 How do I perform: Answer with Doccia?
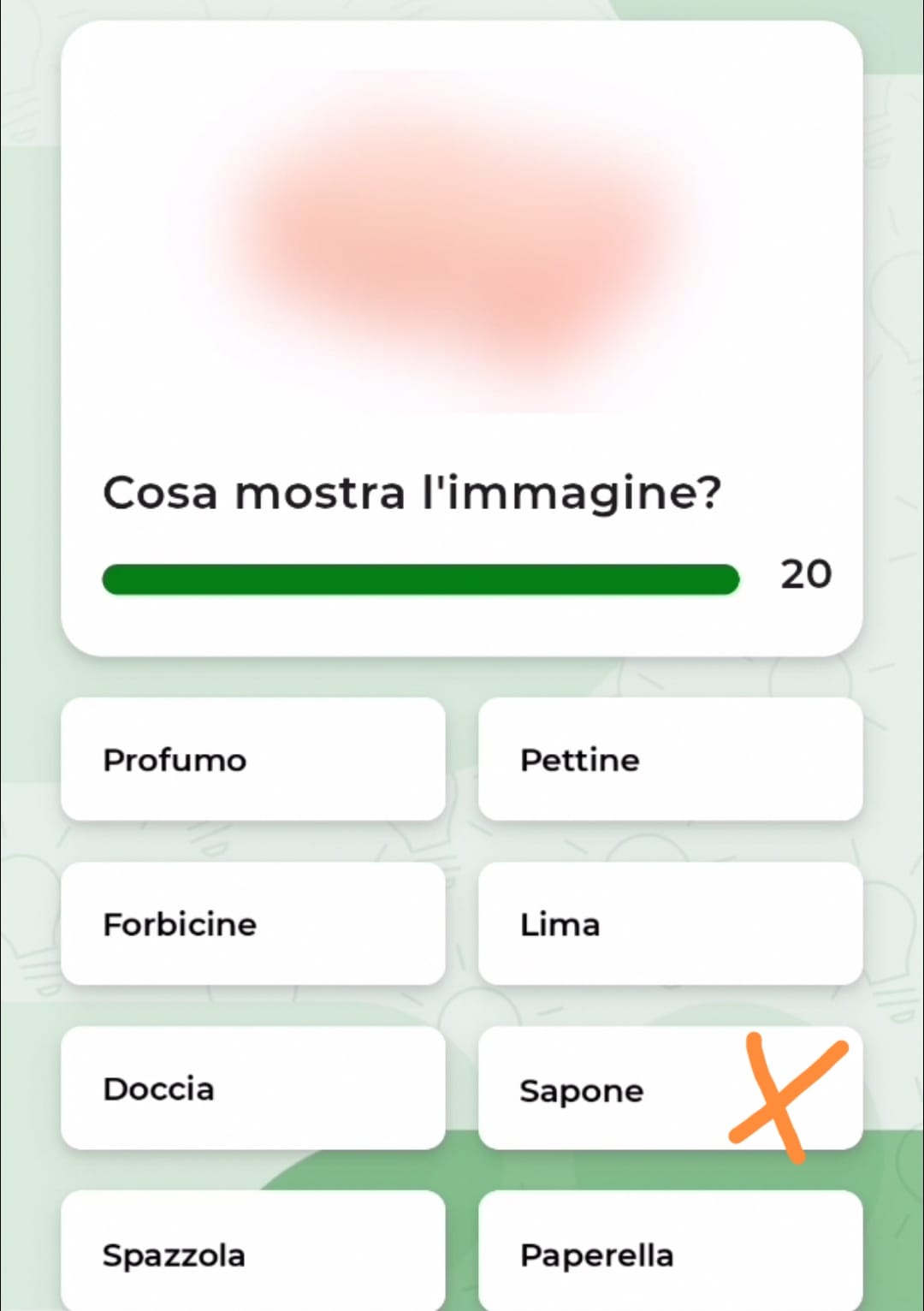[x=253, y=1088]
